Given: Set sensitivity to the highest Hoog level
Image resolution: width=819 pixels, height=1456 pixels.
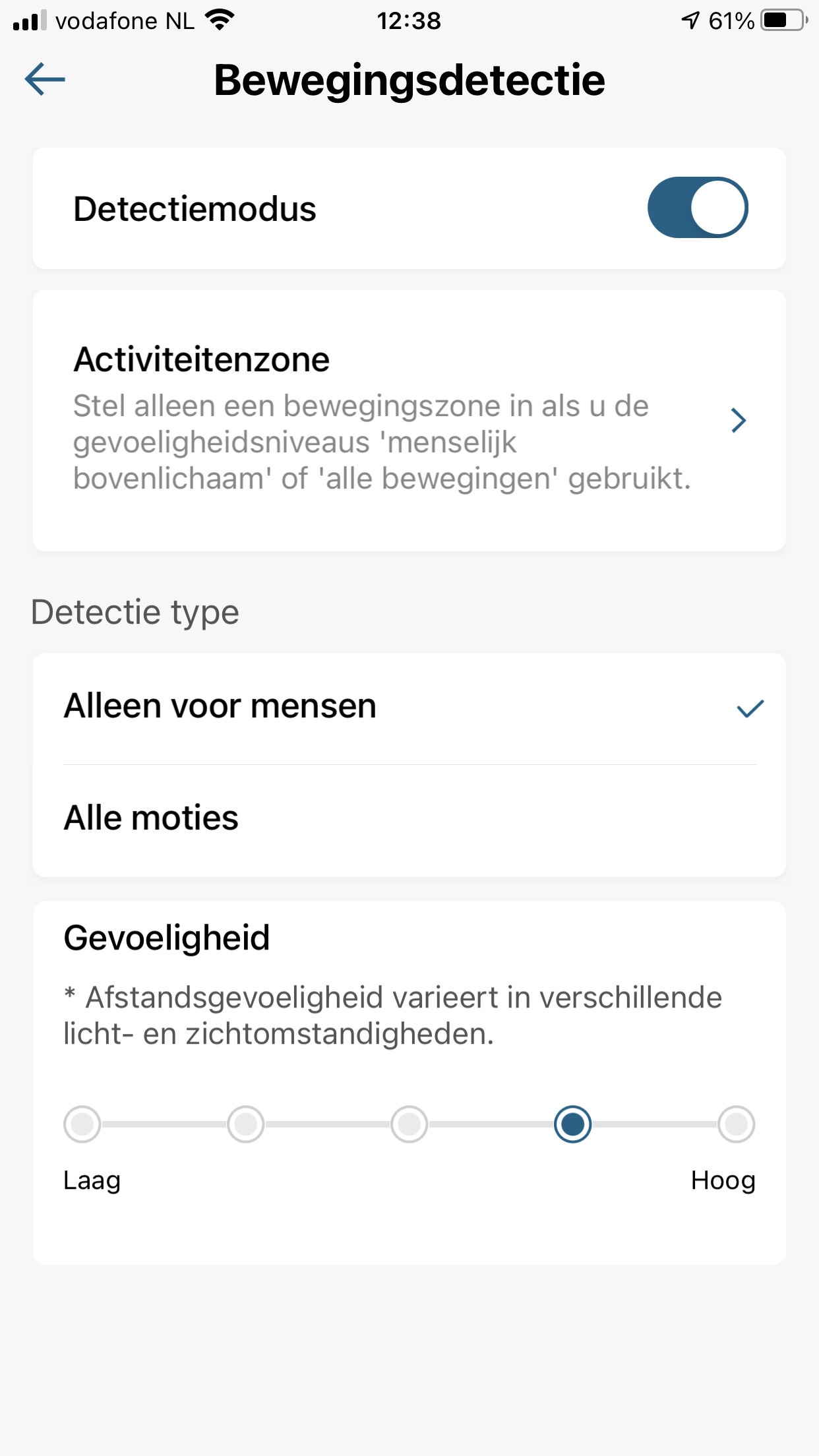Looking at the screenshot, I should coord(736,1124).
